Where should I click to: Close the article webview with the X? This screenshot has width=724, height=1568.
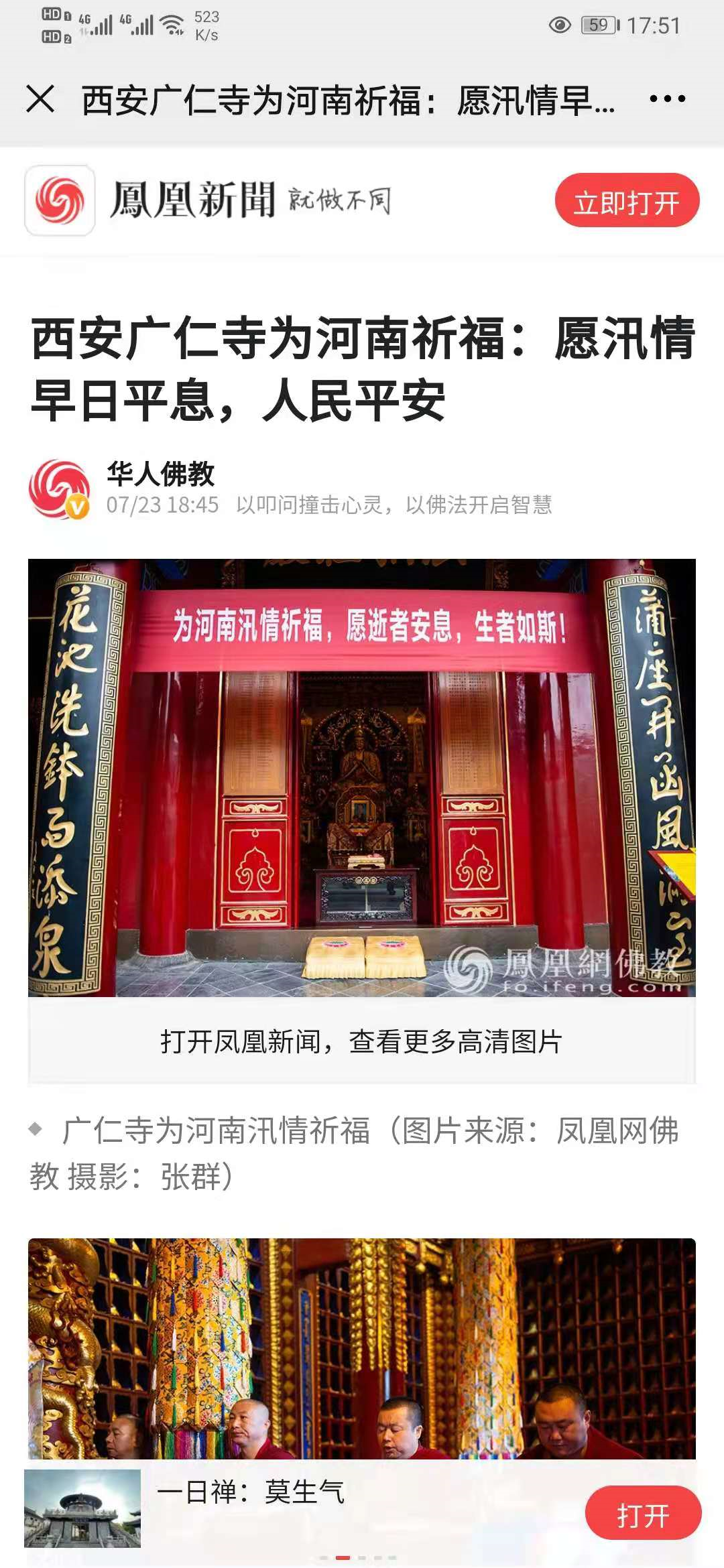(40, 99)
